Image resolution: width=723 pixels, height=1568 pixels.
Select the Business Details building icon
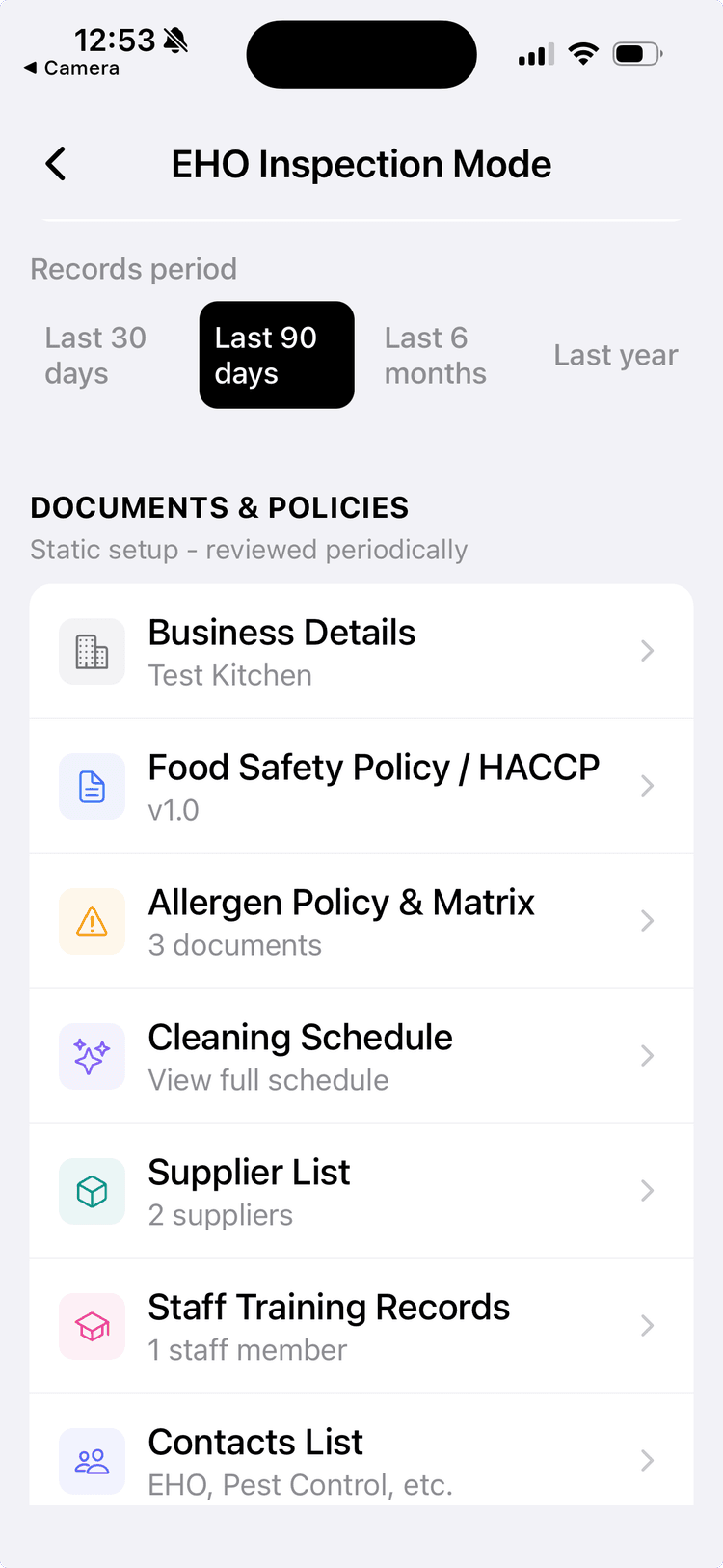92,651
